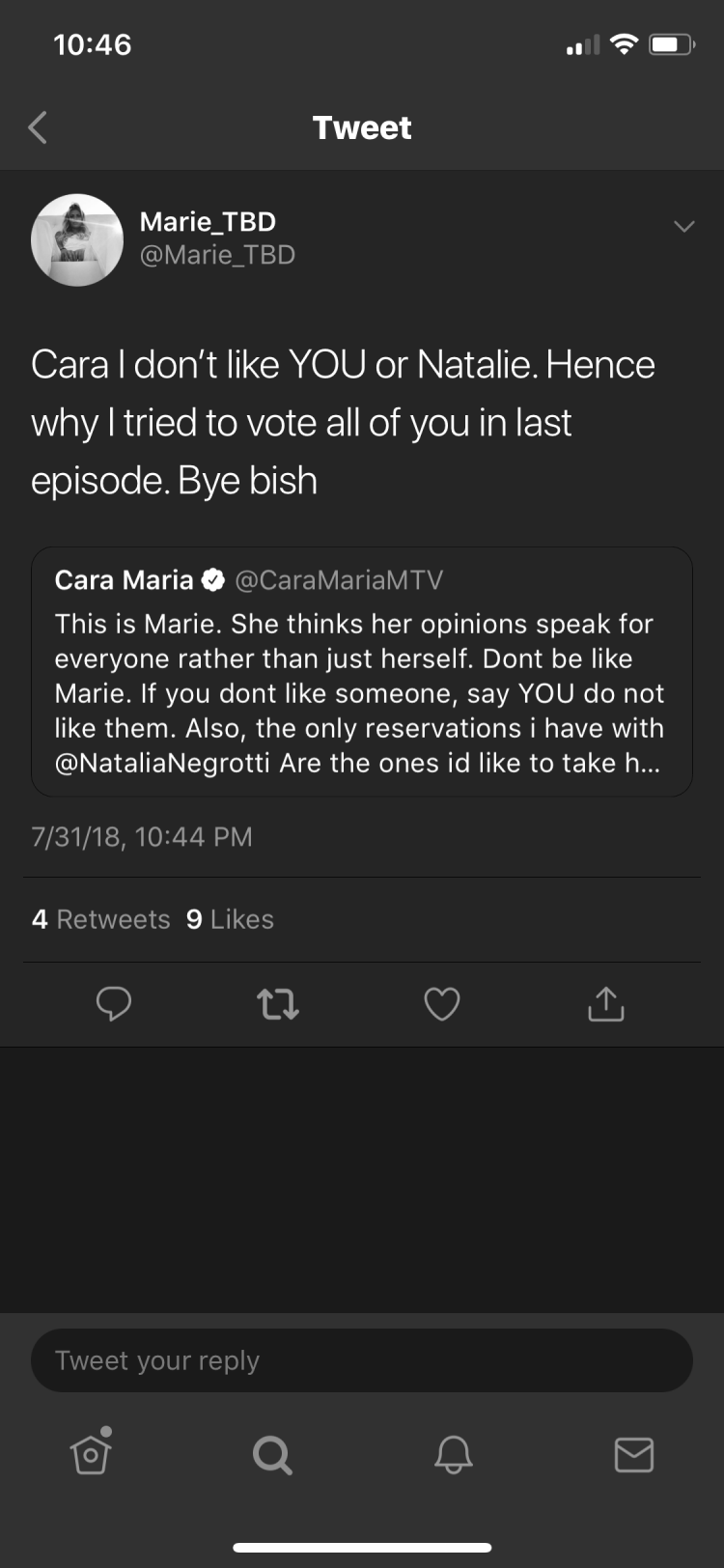724x1568 pixels.
Task: Switch to the Search tab
Action: 272,1454
